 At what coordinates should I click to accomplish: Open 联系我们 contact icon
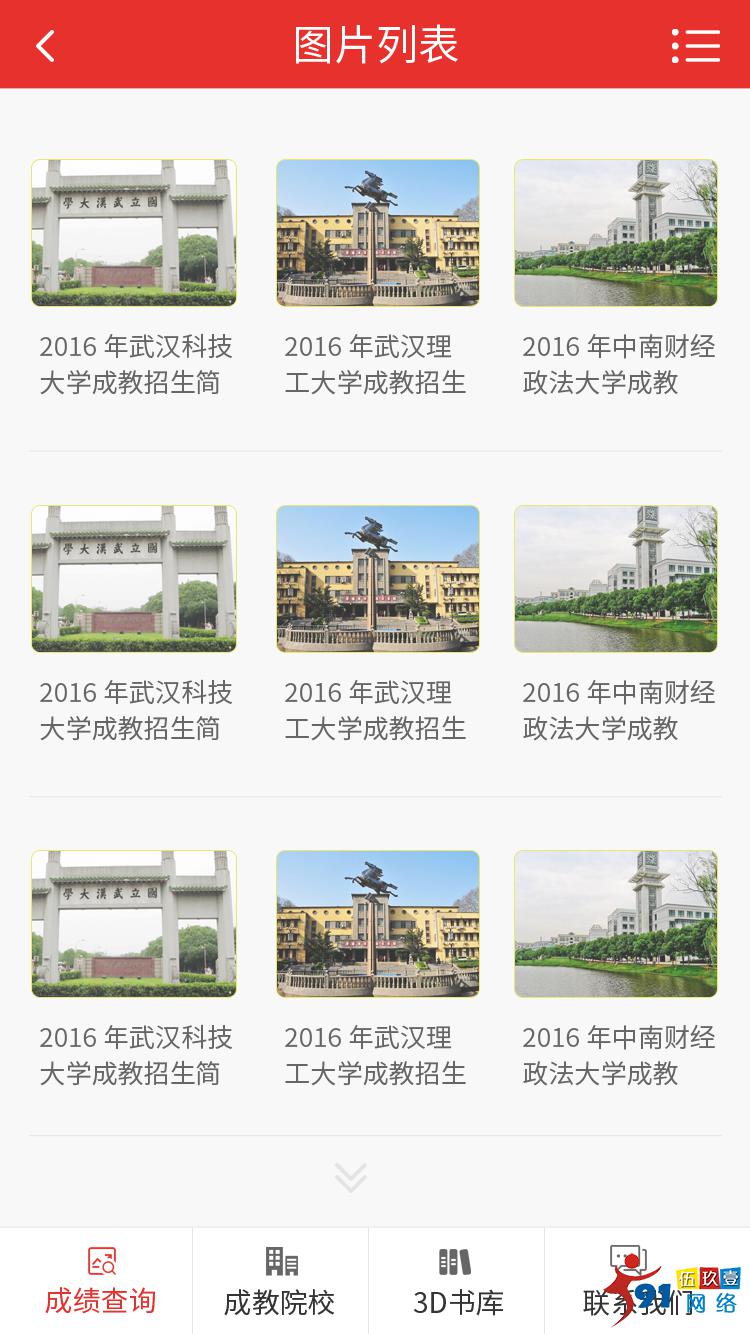click(628, 1258)
